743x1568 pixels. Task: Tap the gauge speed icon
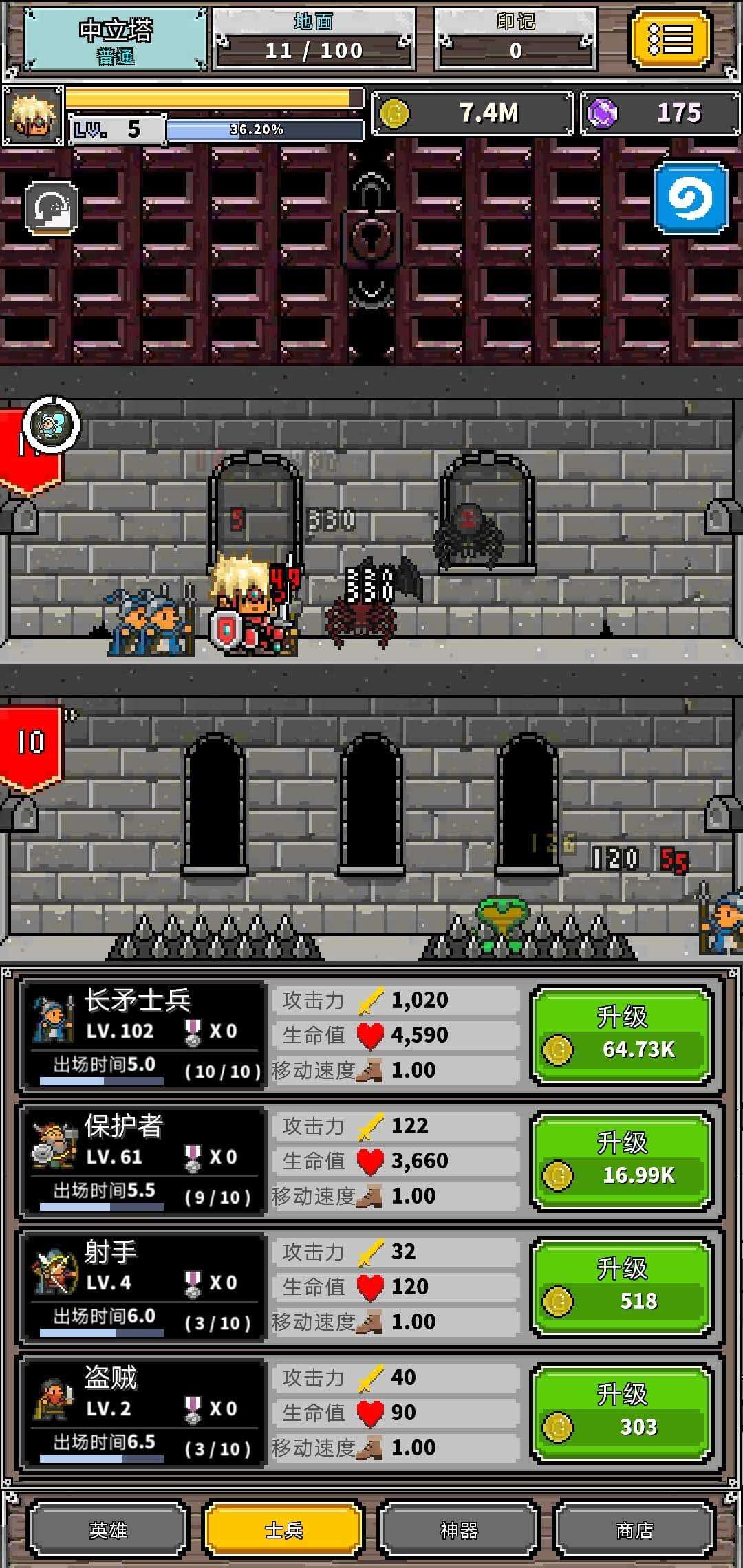pos(52,208)
